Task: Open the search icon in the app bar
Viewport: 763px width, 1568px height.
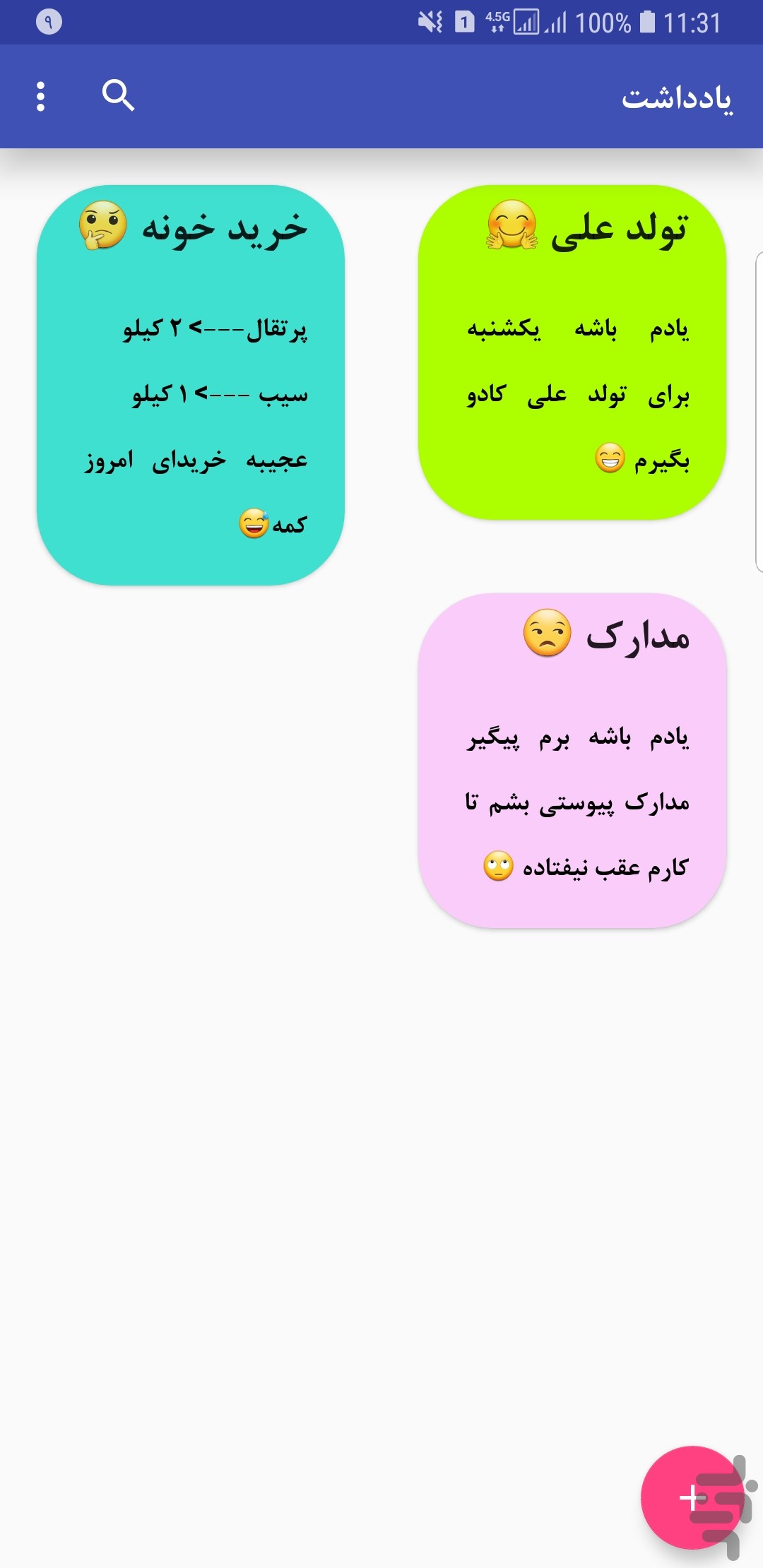Action: (x=118, y=96)
